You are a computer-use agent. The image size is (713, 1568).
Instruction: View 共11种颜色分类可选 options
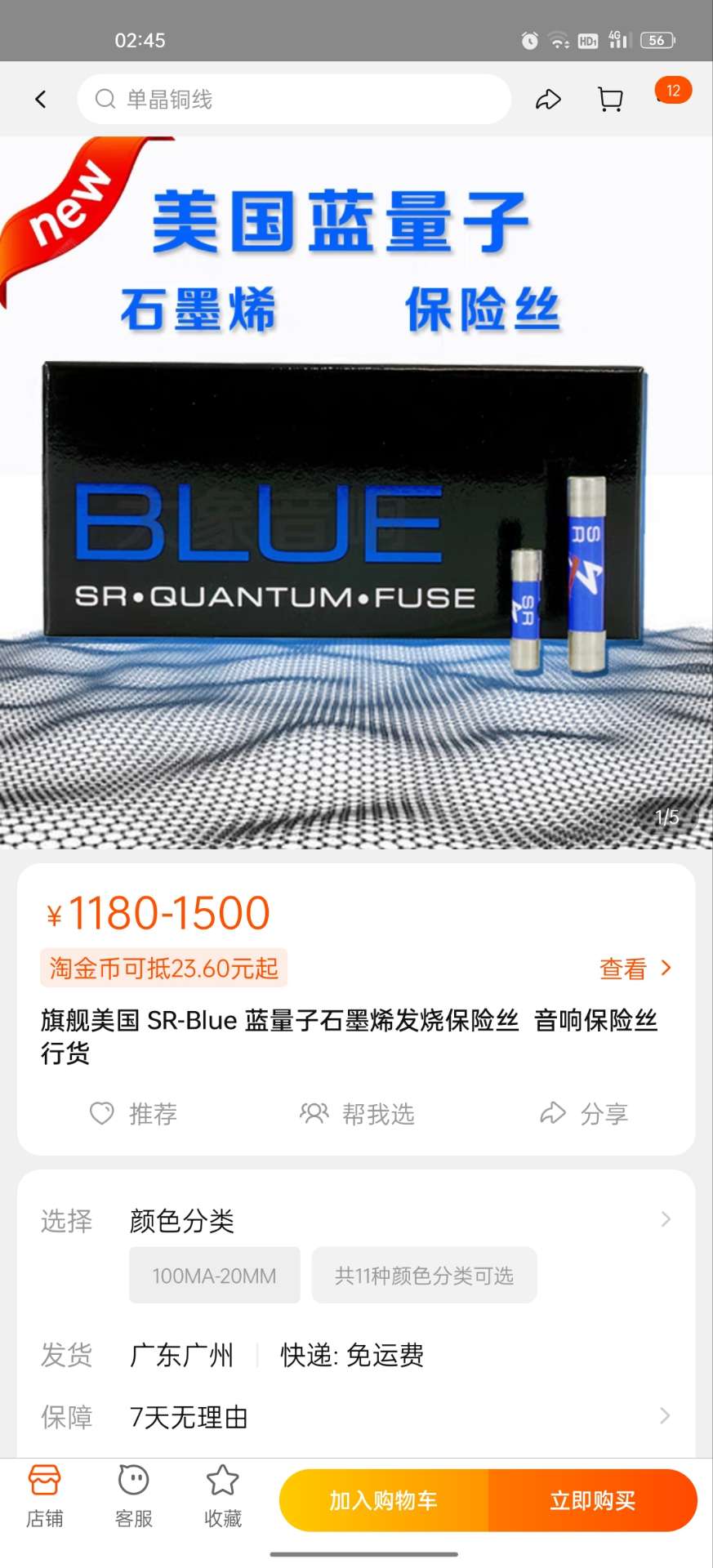pos(424,1275)
